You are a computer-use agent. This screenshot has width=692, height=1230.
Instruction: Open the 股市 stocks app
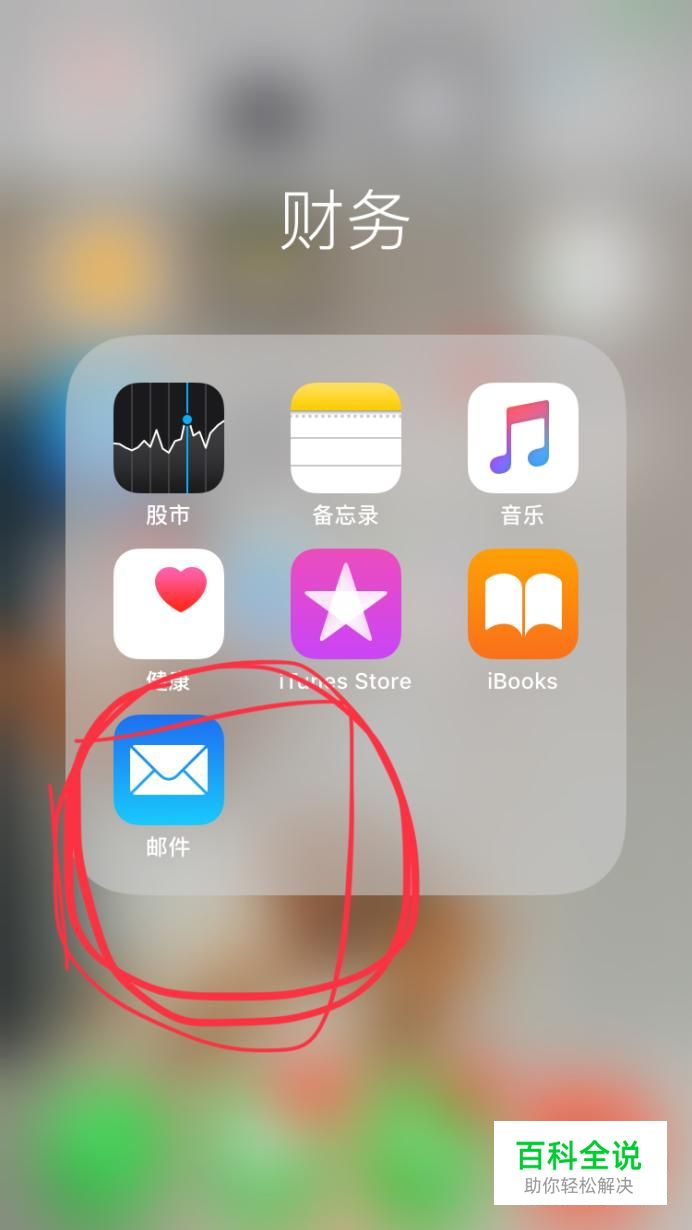[x=168, y=438]
